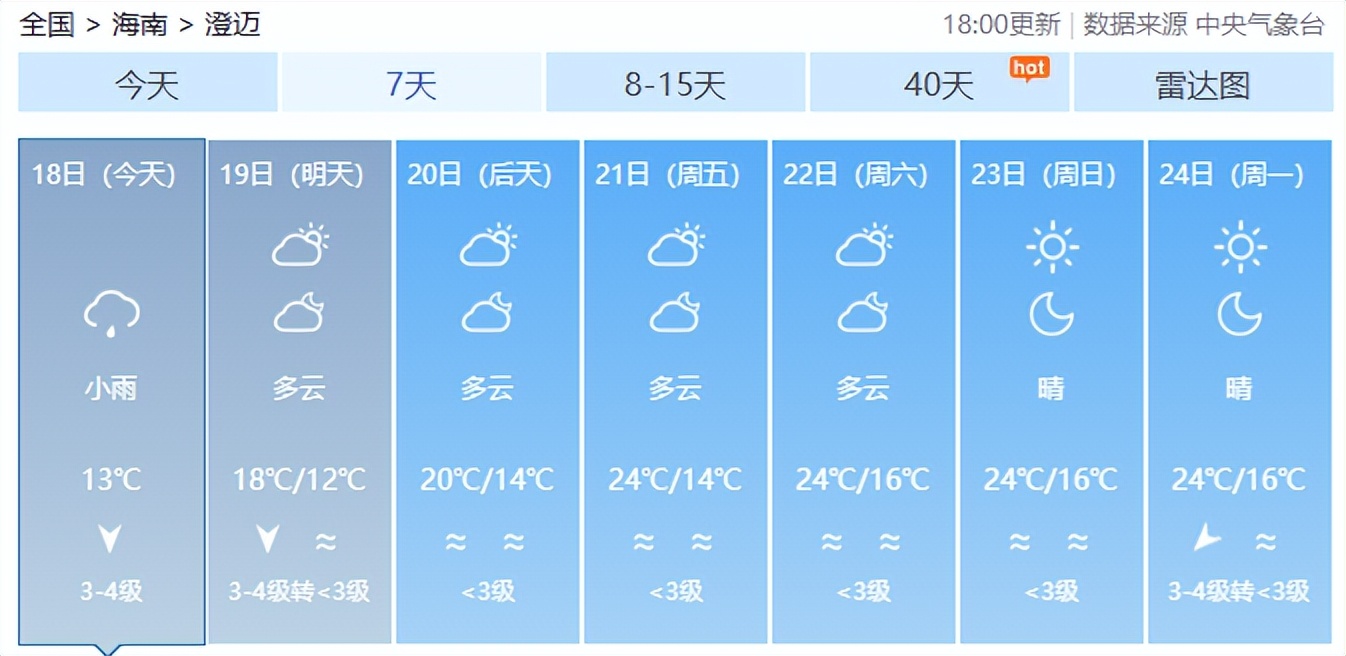Open the 22日 (周六) forecast card
1346x656 pixels.
[863, 392]
